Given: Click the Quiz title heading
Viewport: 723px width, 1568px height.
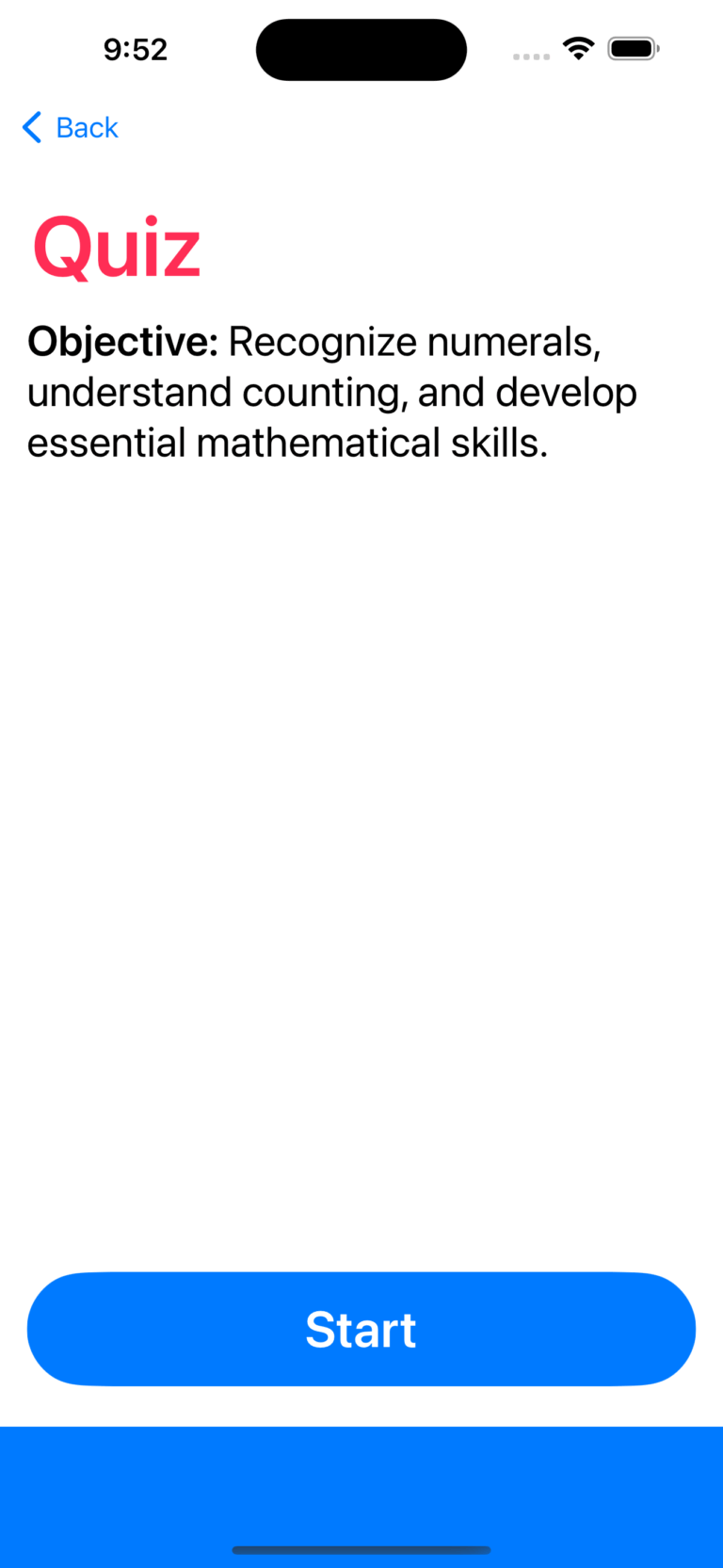Looking at the screenshot, I should [115, 245].
